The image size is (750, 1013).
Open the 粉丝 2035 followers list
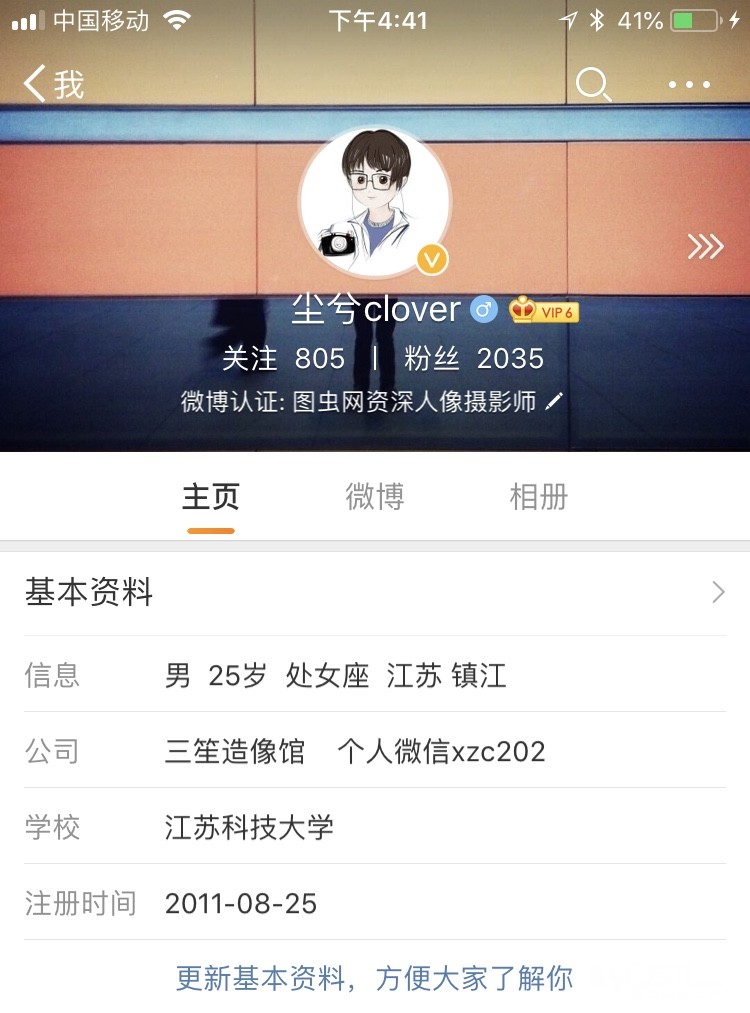pyautogui.click(x=474, y=358)
